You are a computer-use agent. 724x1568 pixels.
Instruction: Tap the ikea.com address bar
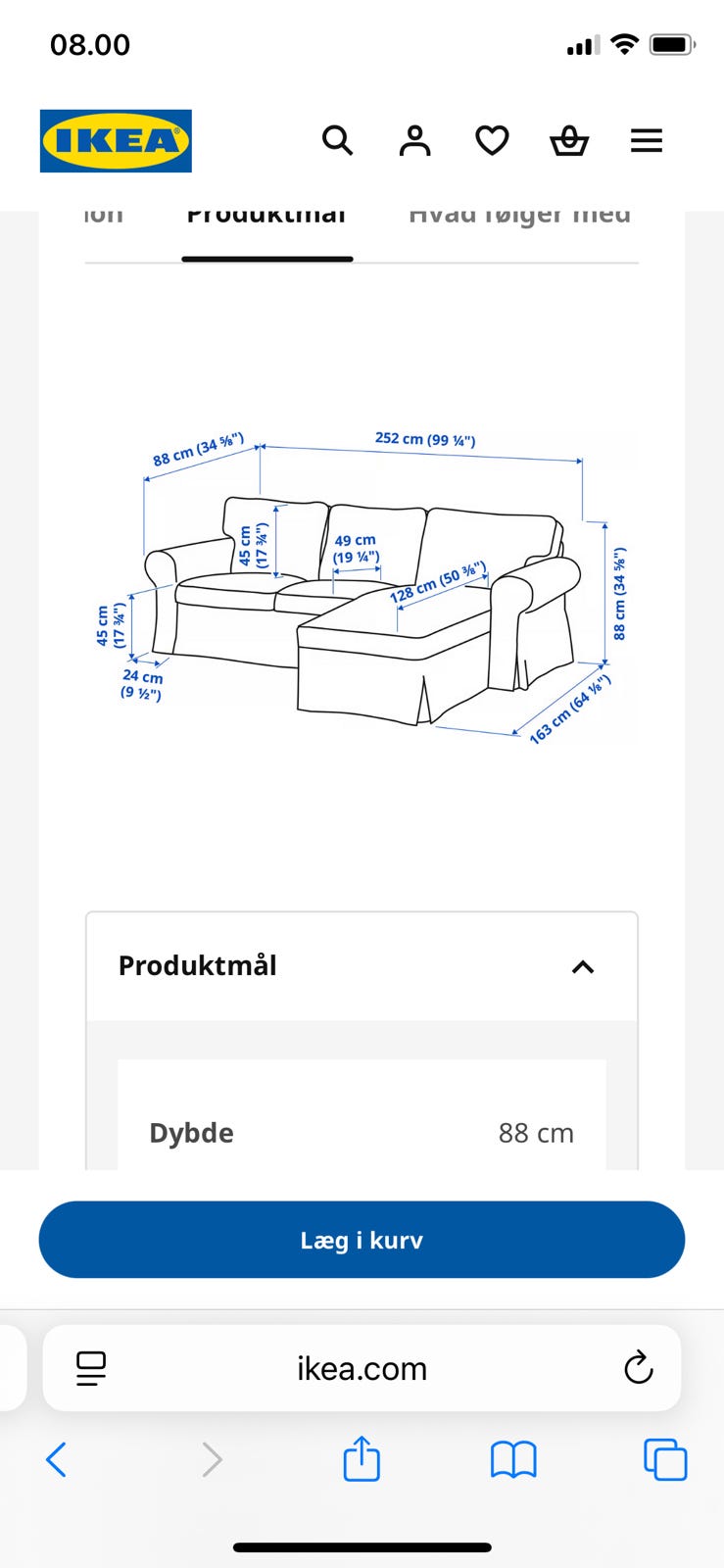362,1368
